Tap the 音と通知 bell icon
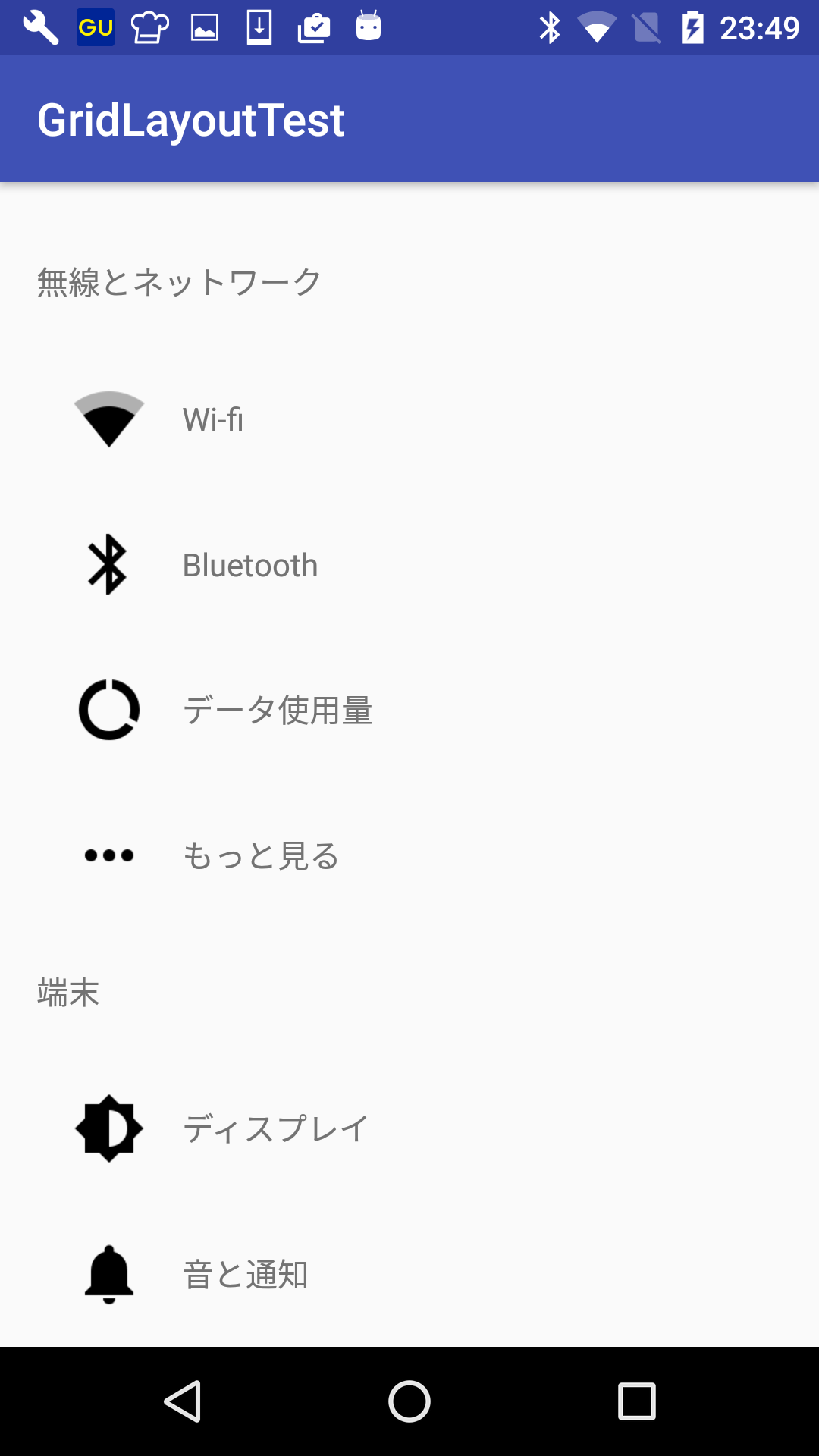Viewport: 819px width, 1456px height. (x=108, y=1274)
